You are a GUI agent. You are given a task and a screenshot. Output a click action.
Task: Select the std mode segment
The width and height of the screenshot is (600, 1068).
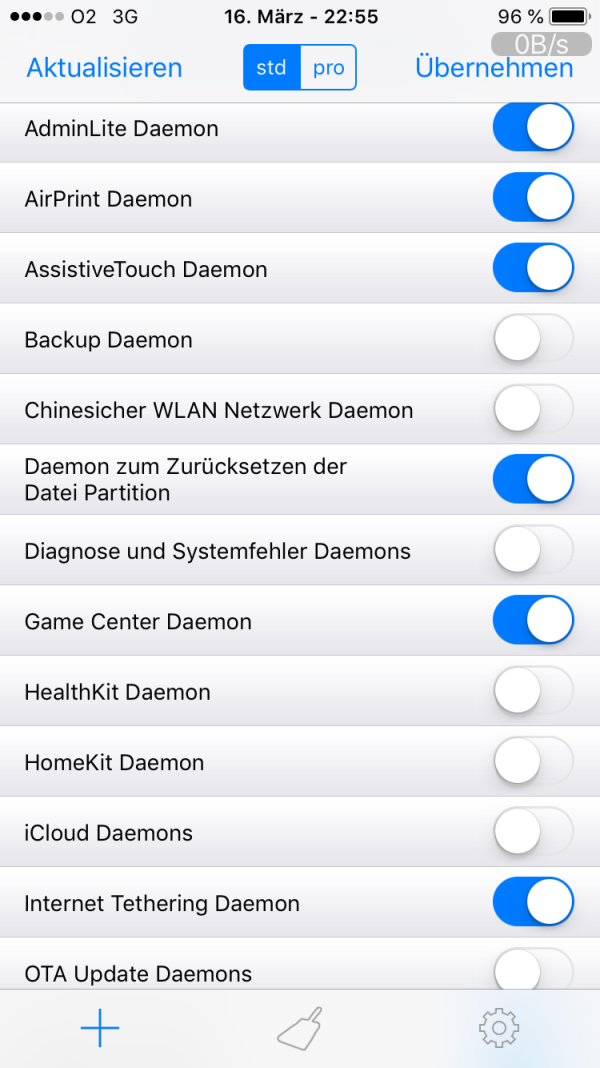[x=271, y=68]
